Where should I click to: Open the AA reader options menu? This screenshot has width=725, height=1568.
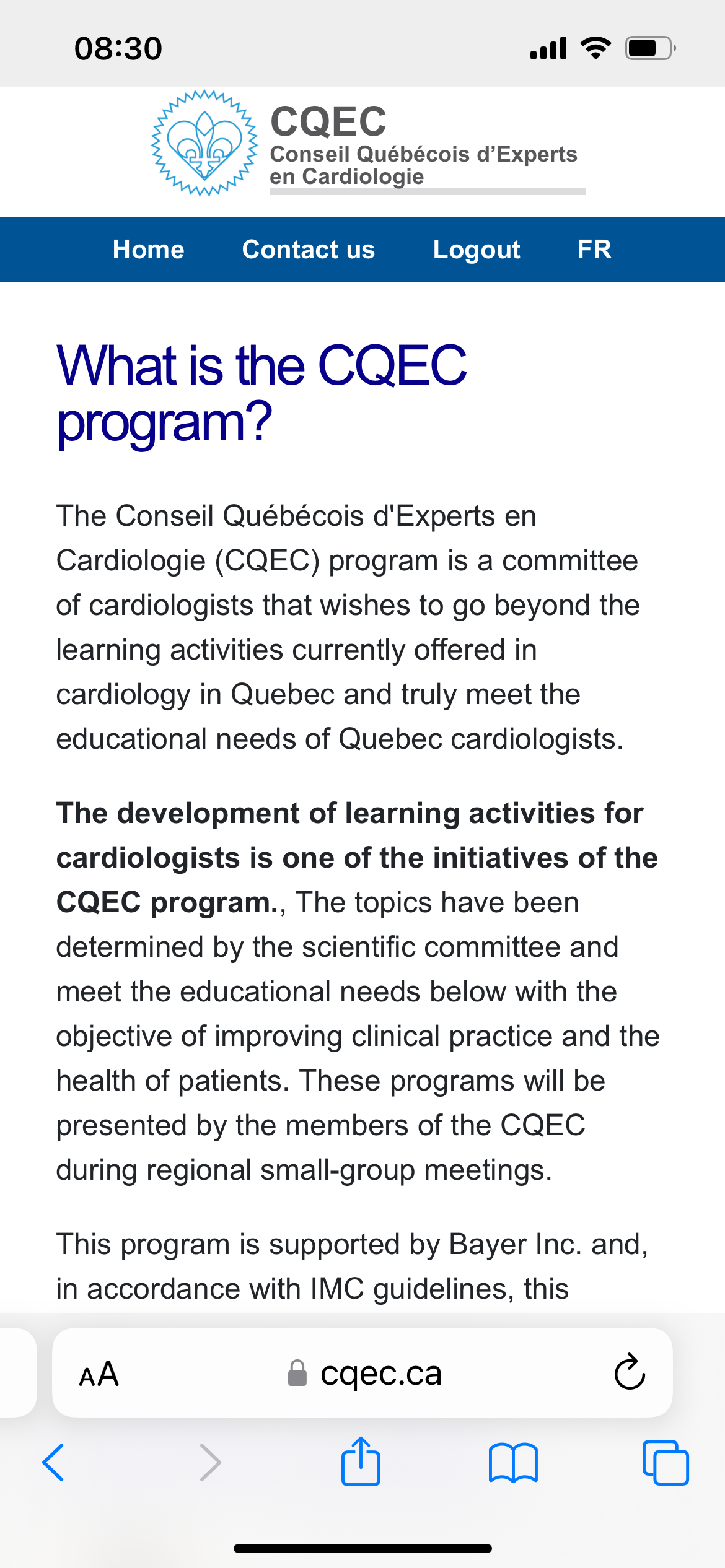pyautogui.click(x=99, y=1374)
